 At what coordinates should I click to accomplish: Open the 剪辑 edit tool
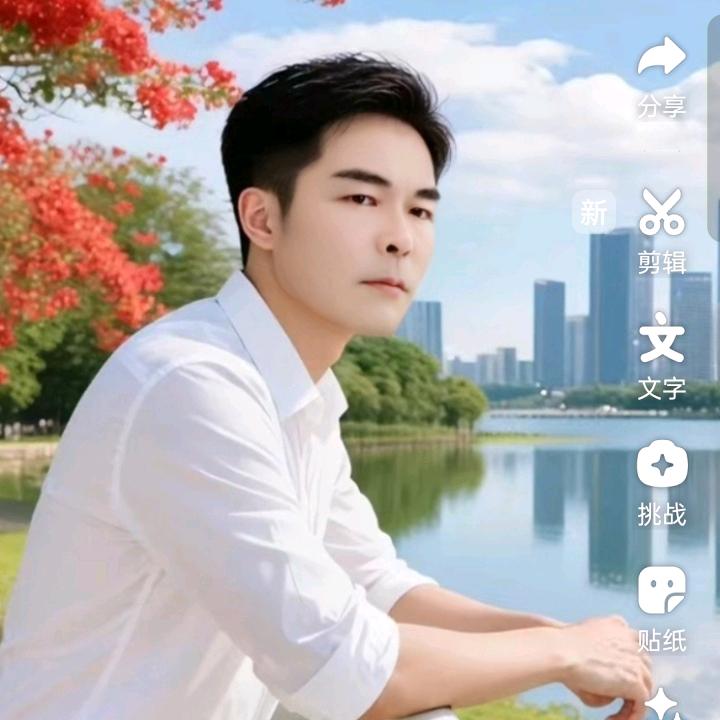click(662, 212)
